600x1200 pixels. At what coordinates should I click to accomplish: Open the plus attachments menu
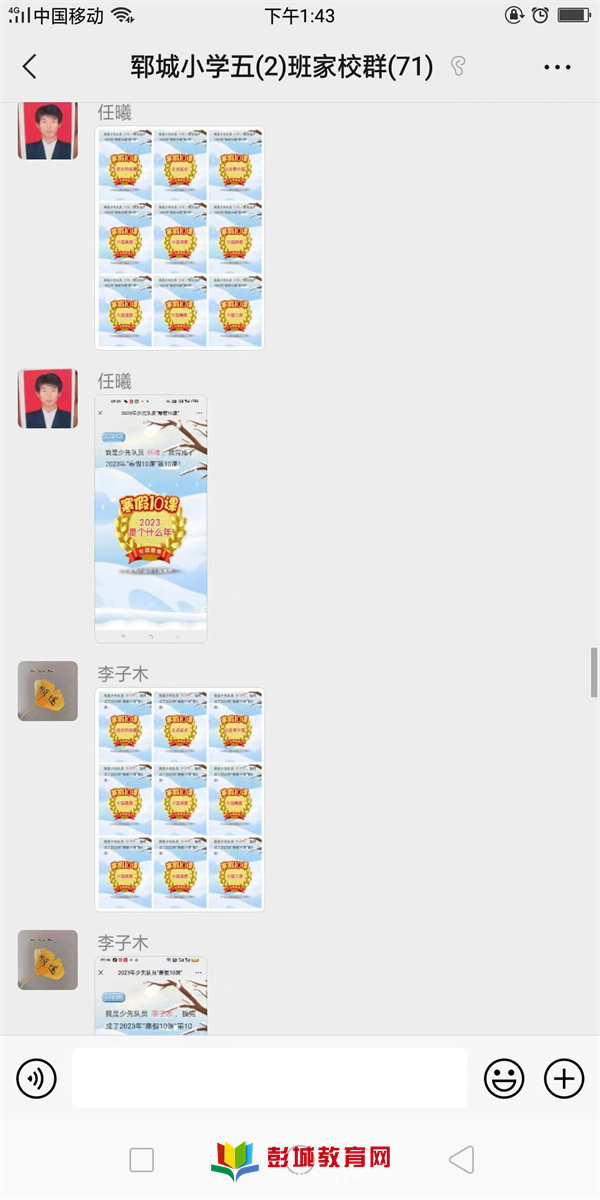(x=564, y=1078)
